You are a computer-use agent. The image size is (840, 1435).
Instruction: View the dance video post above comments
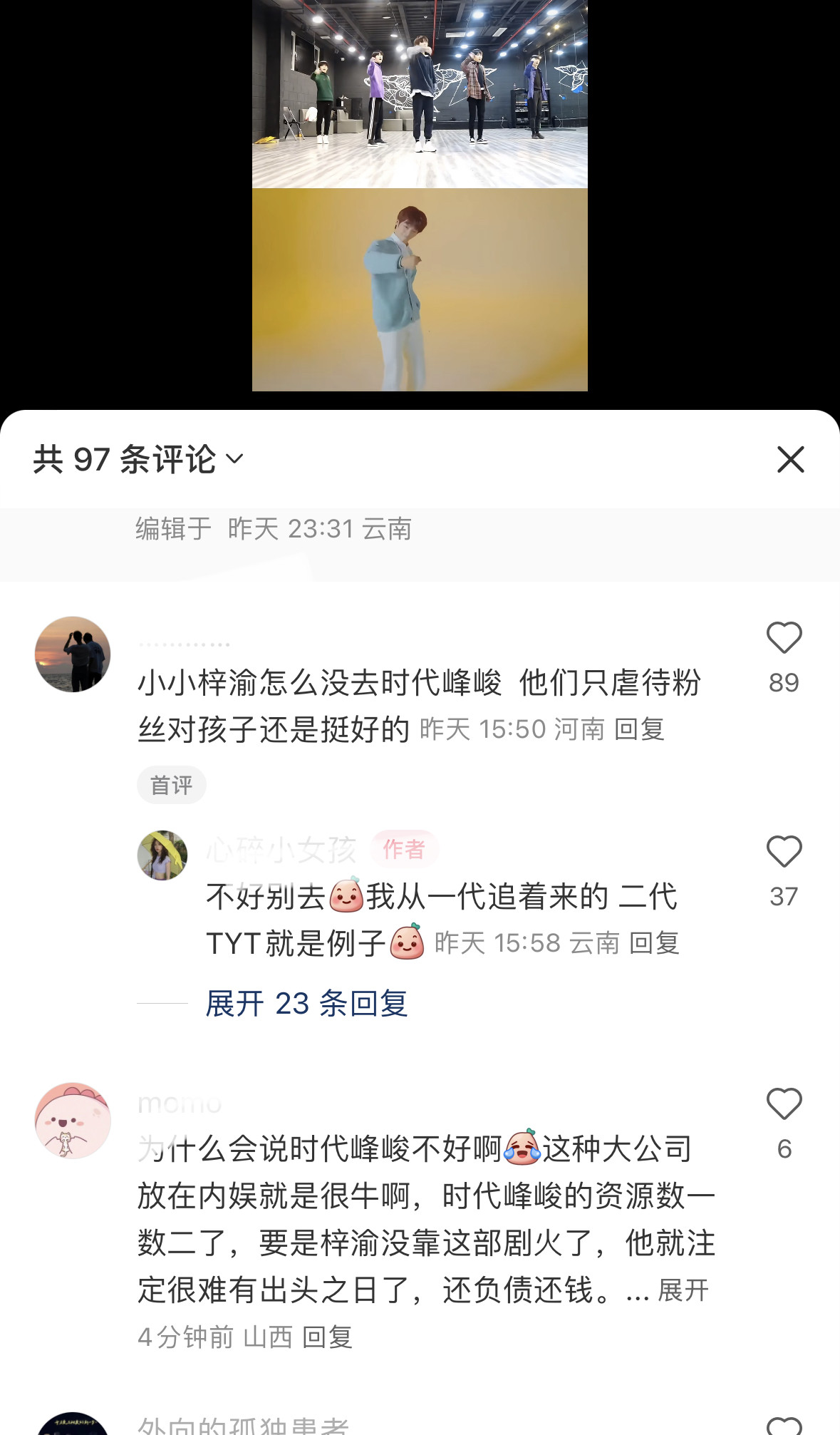420,195
